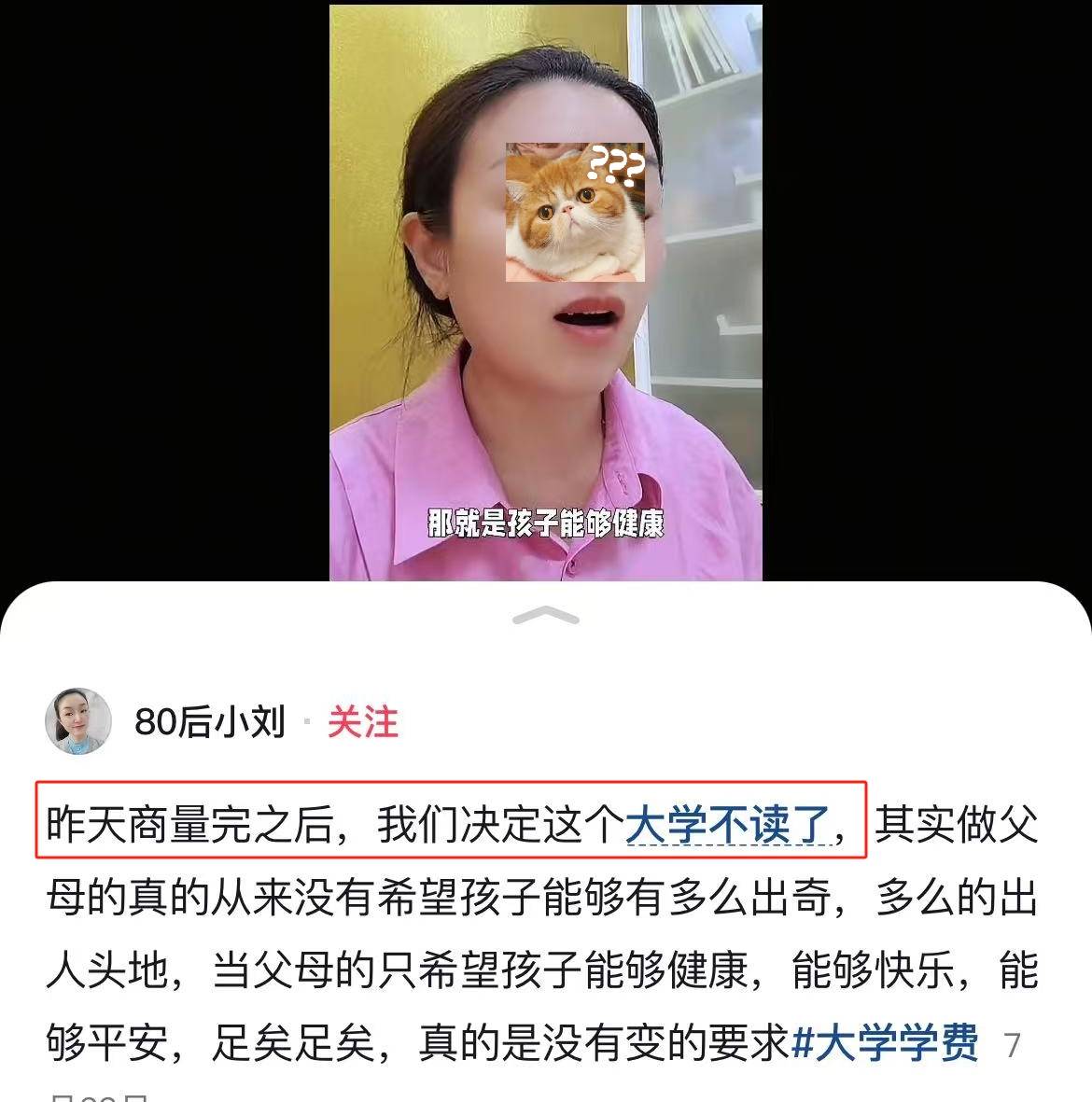Open the username 80后小刘

[x=210, y=722]
